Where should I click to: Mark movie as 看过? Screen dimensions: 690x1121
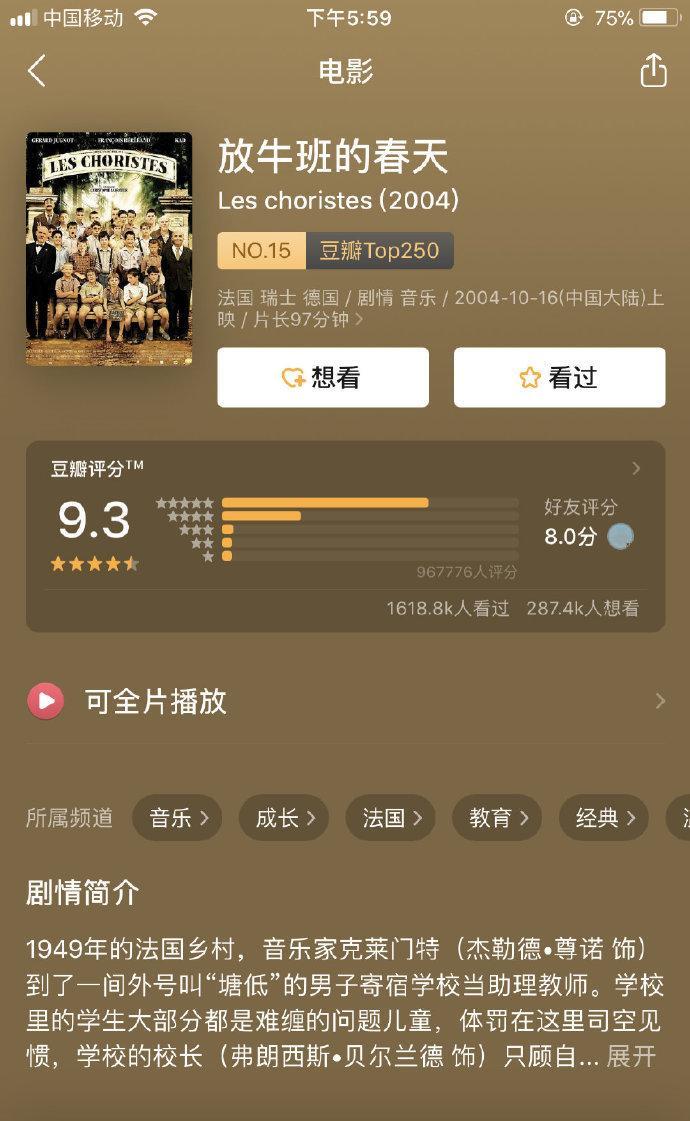(x=559, y=377)
